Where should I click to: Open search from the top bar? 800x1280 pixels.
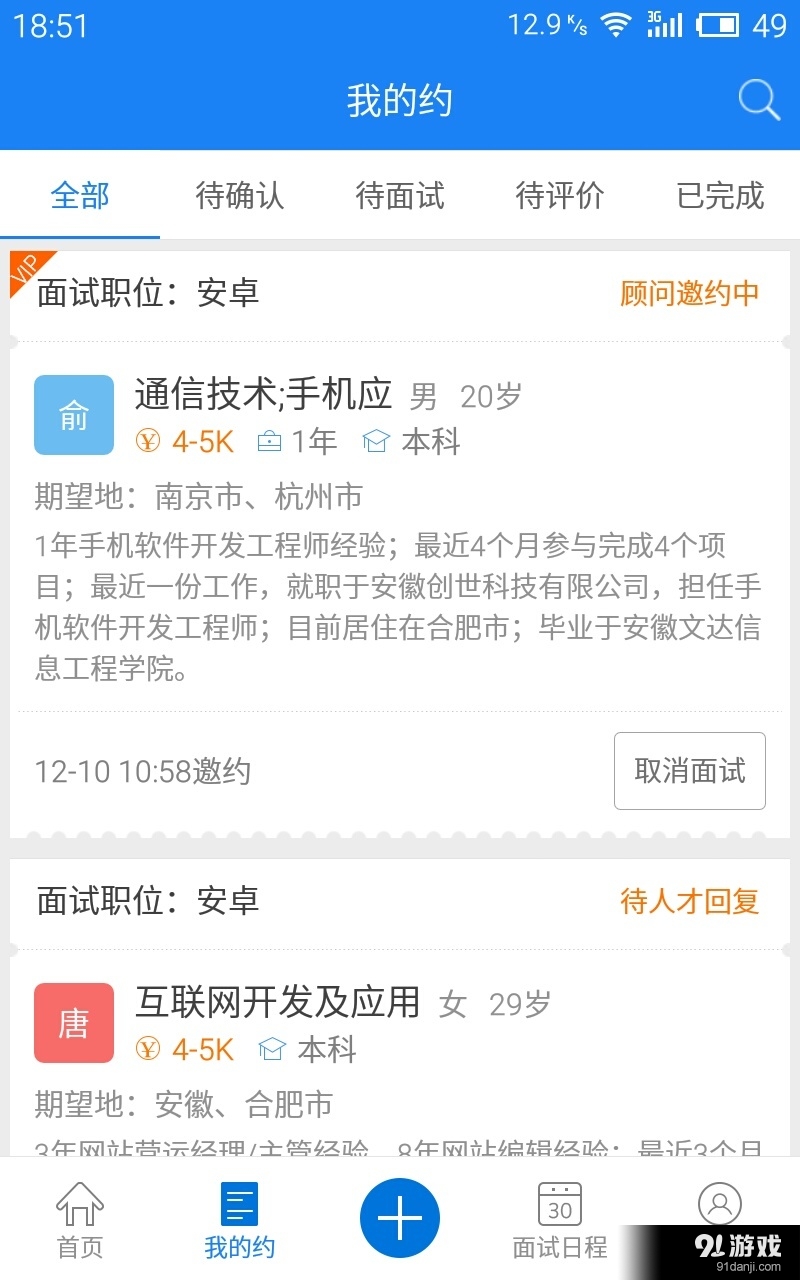759,99
